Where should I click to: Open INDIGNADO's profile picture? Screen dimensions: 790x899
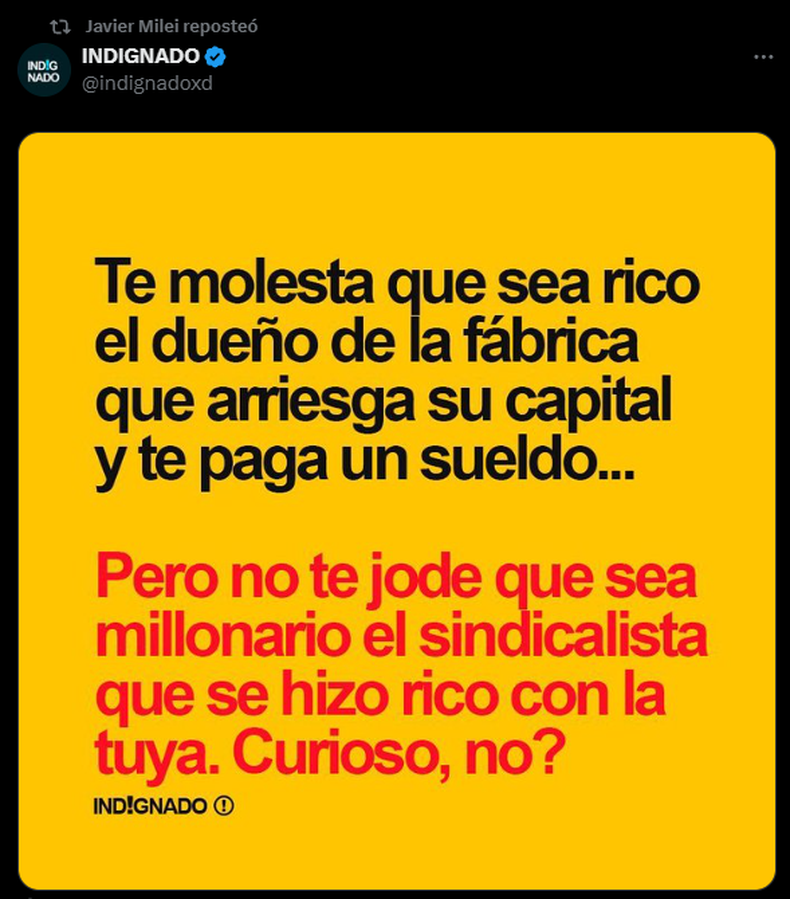point(44,70)
